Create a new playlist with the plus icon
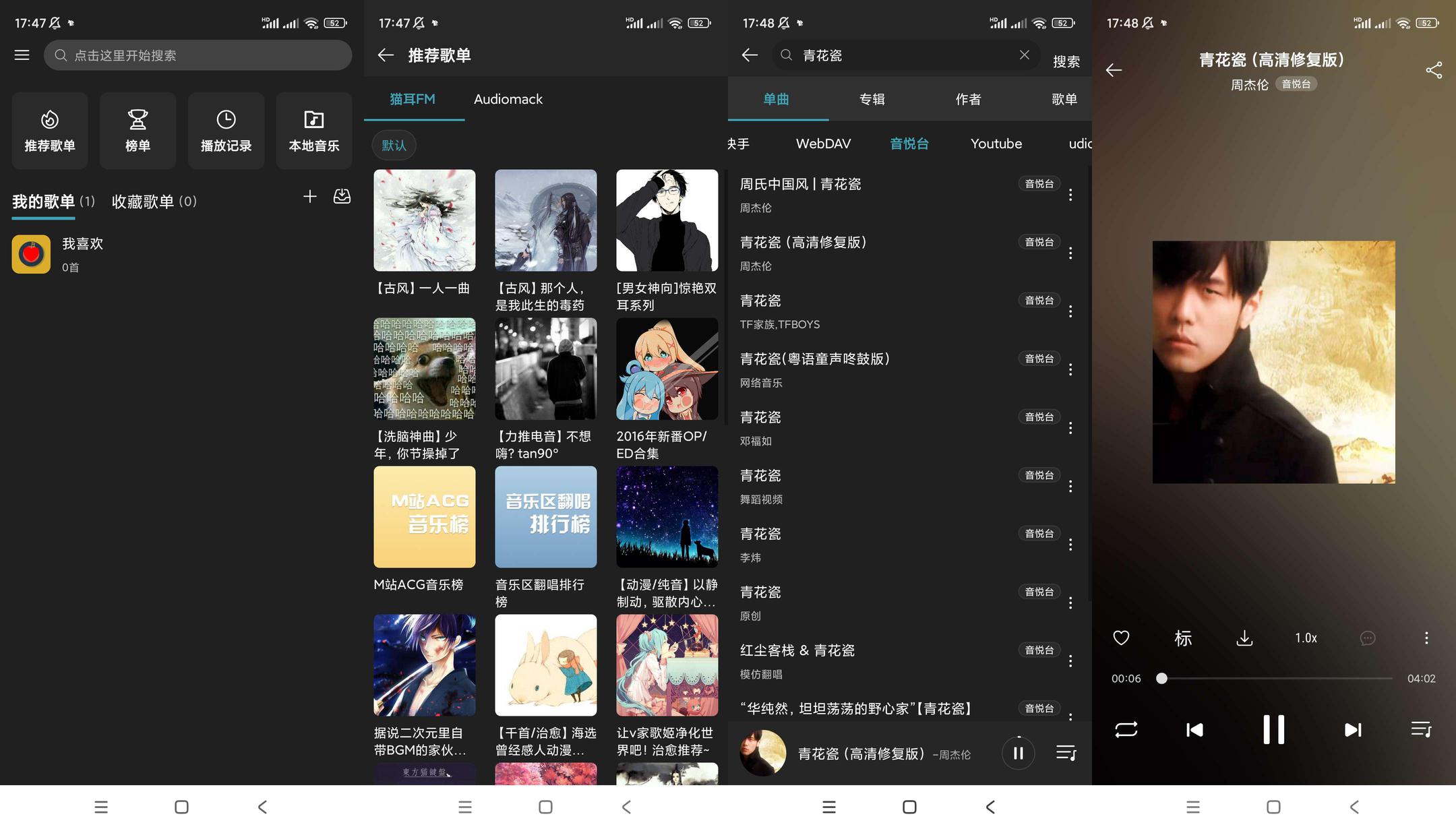This screenshot has width=1456, height=829. tap(310, 196)
